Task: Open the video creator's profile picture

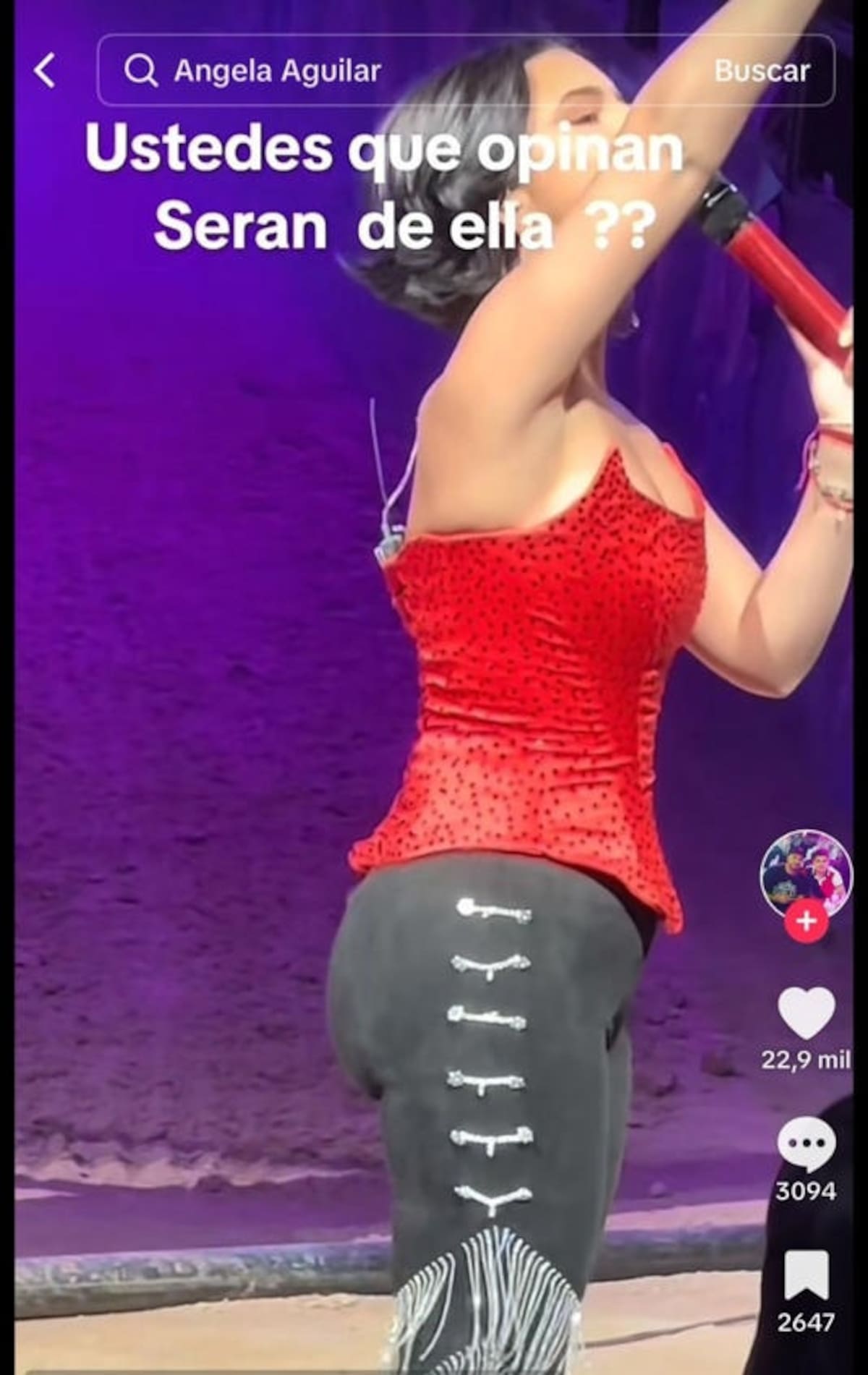Action: coord(806,874)
